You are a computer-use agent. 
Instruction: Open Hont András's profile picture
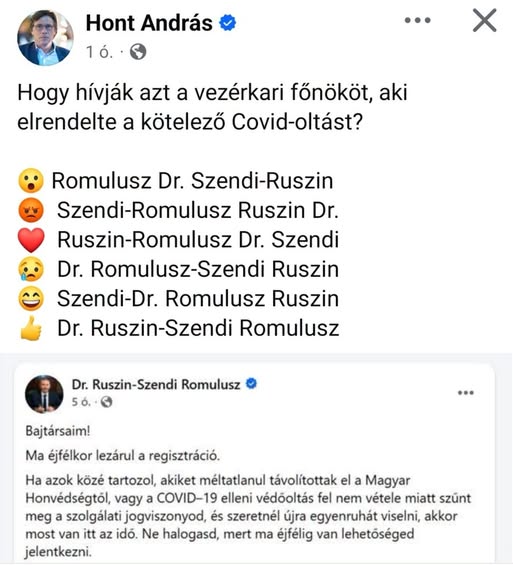tap(45, 37)
